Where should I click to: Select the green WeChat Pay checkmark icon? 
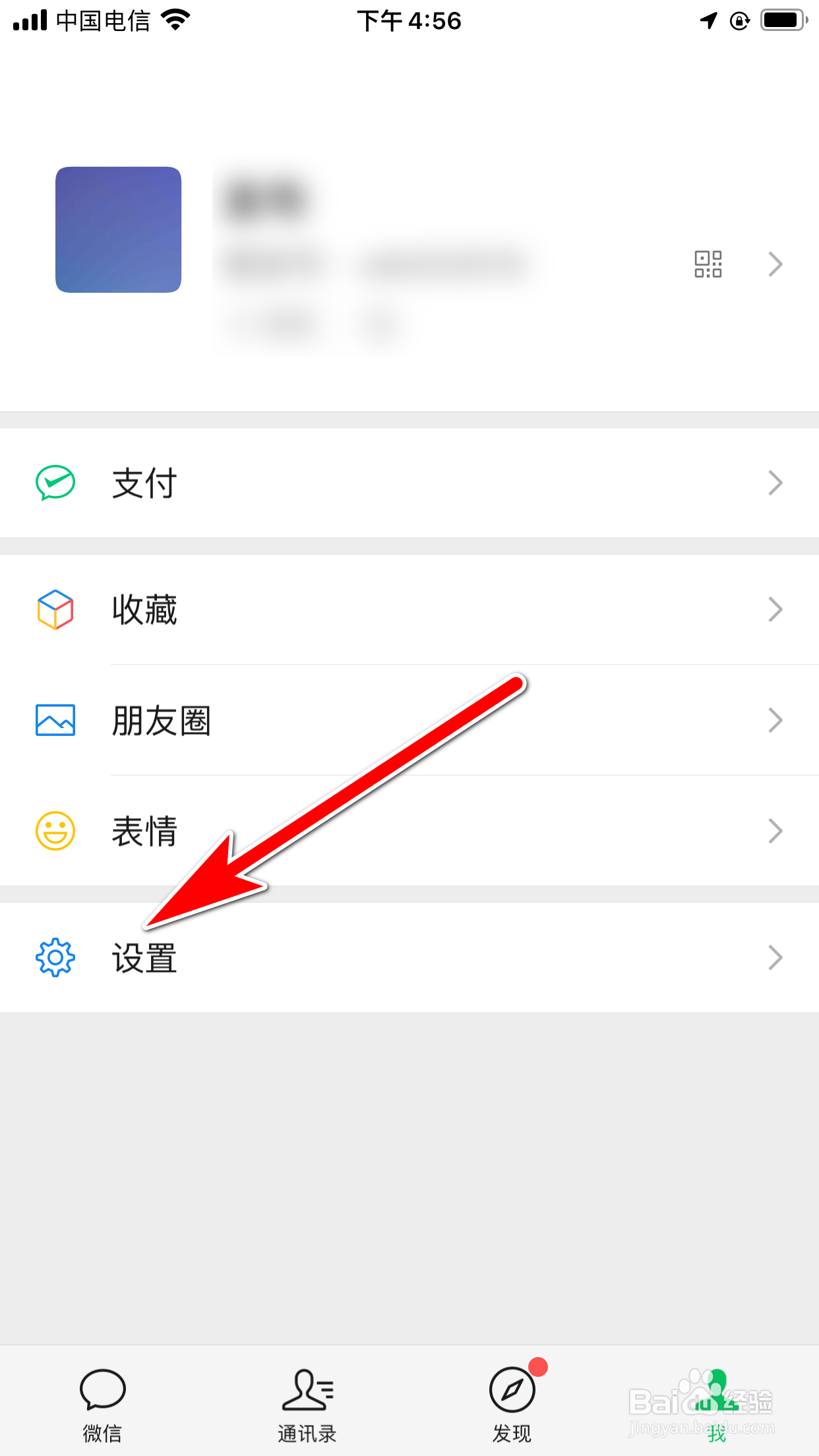(55, 483)
